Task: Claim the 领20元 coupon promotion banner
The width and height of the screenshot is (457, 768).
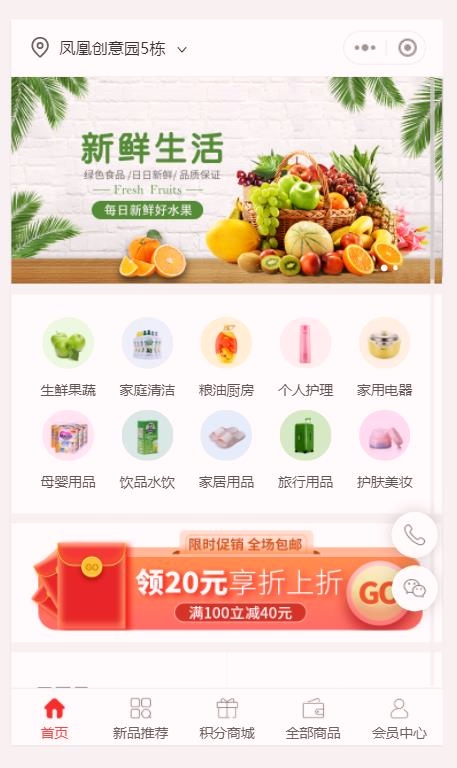Action: coord(227,581)
